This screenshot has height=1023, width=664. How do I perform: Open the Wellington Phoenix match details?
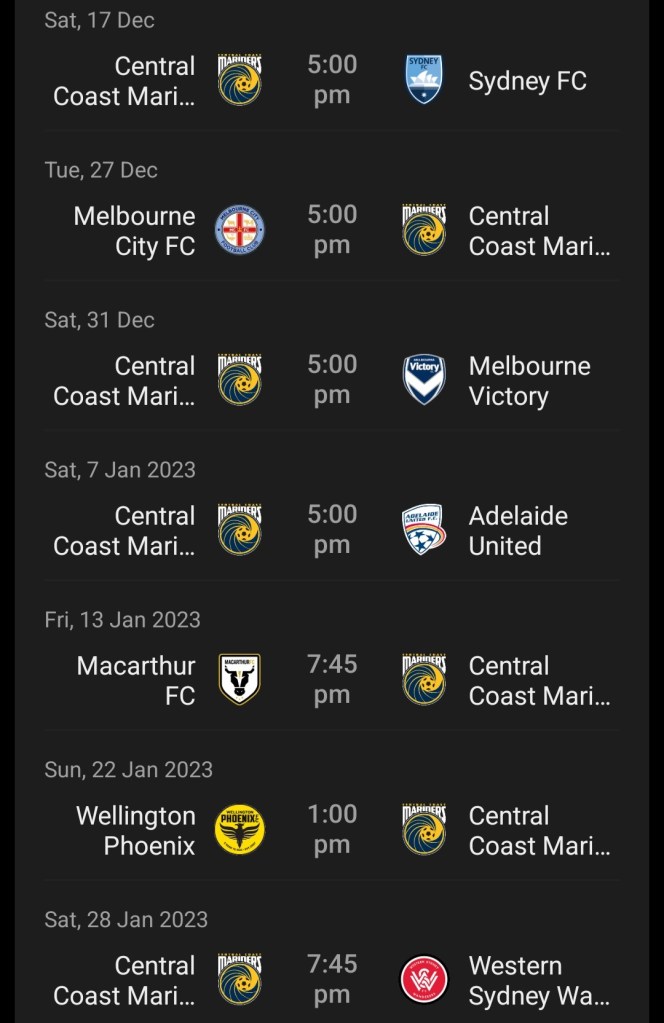[331, 830]
